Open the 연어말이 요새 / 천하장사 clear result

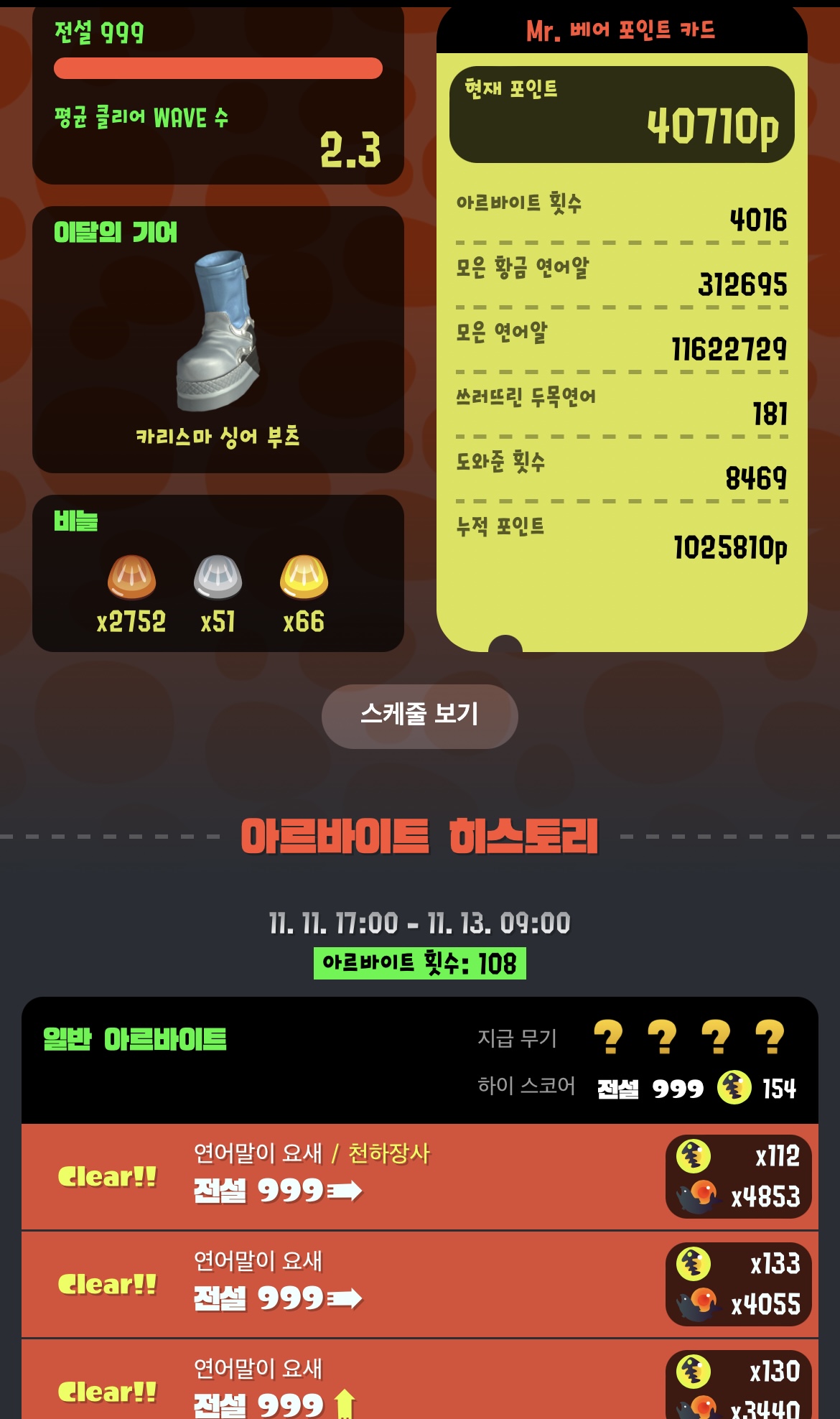click(420, 1176)
